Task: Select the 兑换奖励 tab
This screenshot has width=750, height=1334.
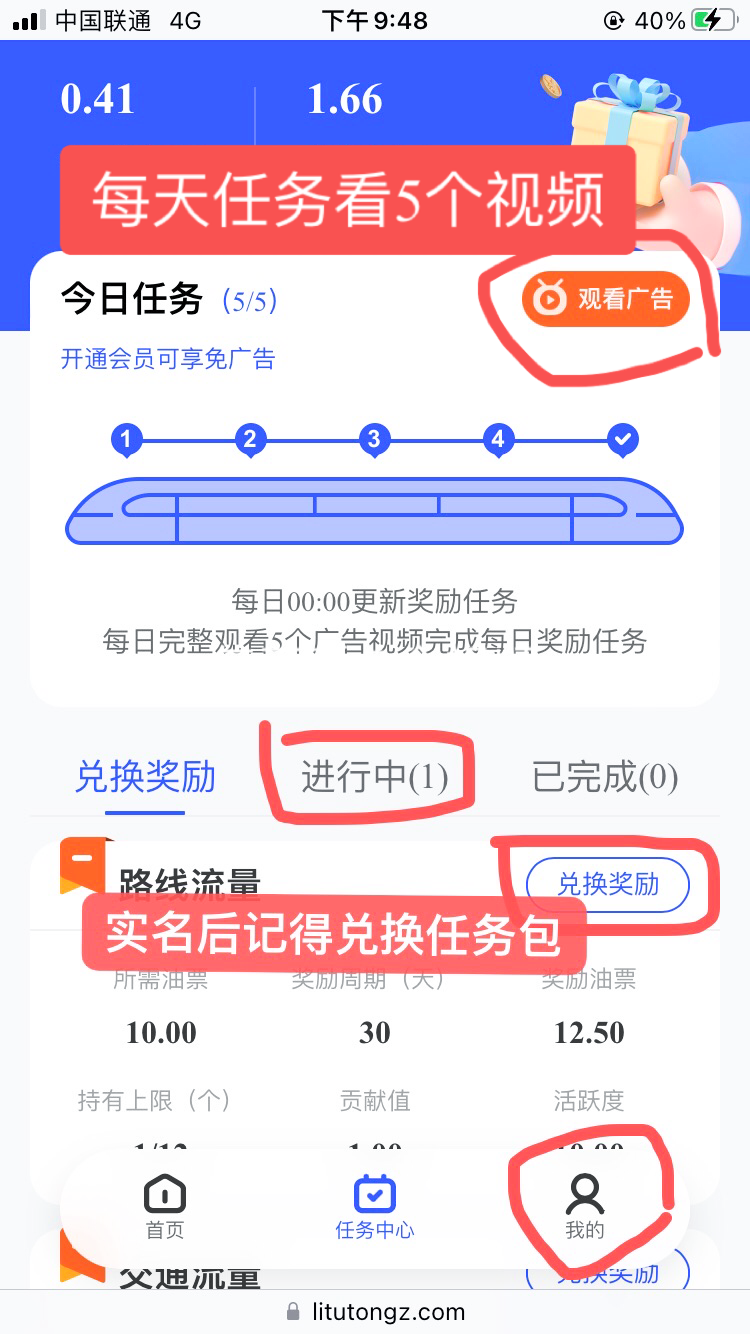Action: (x=146, y=776)
